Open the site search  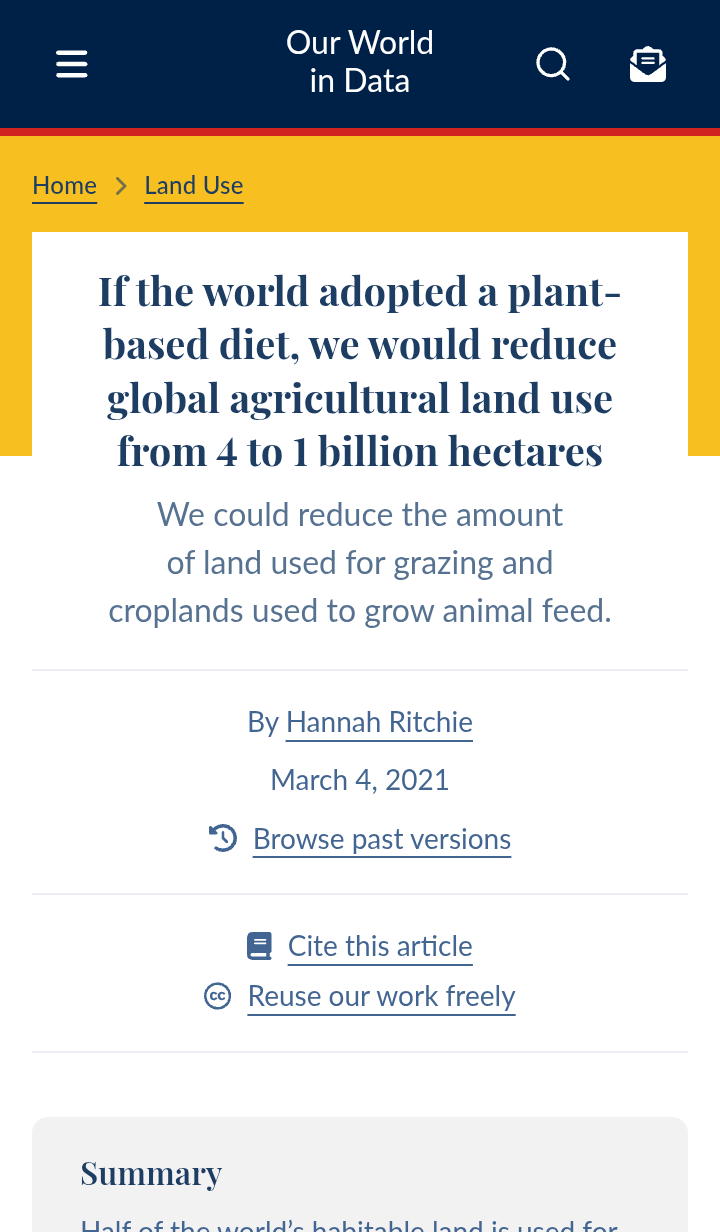tap(552, 64)
